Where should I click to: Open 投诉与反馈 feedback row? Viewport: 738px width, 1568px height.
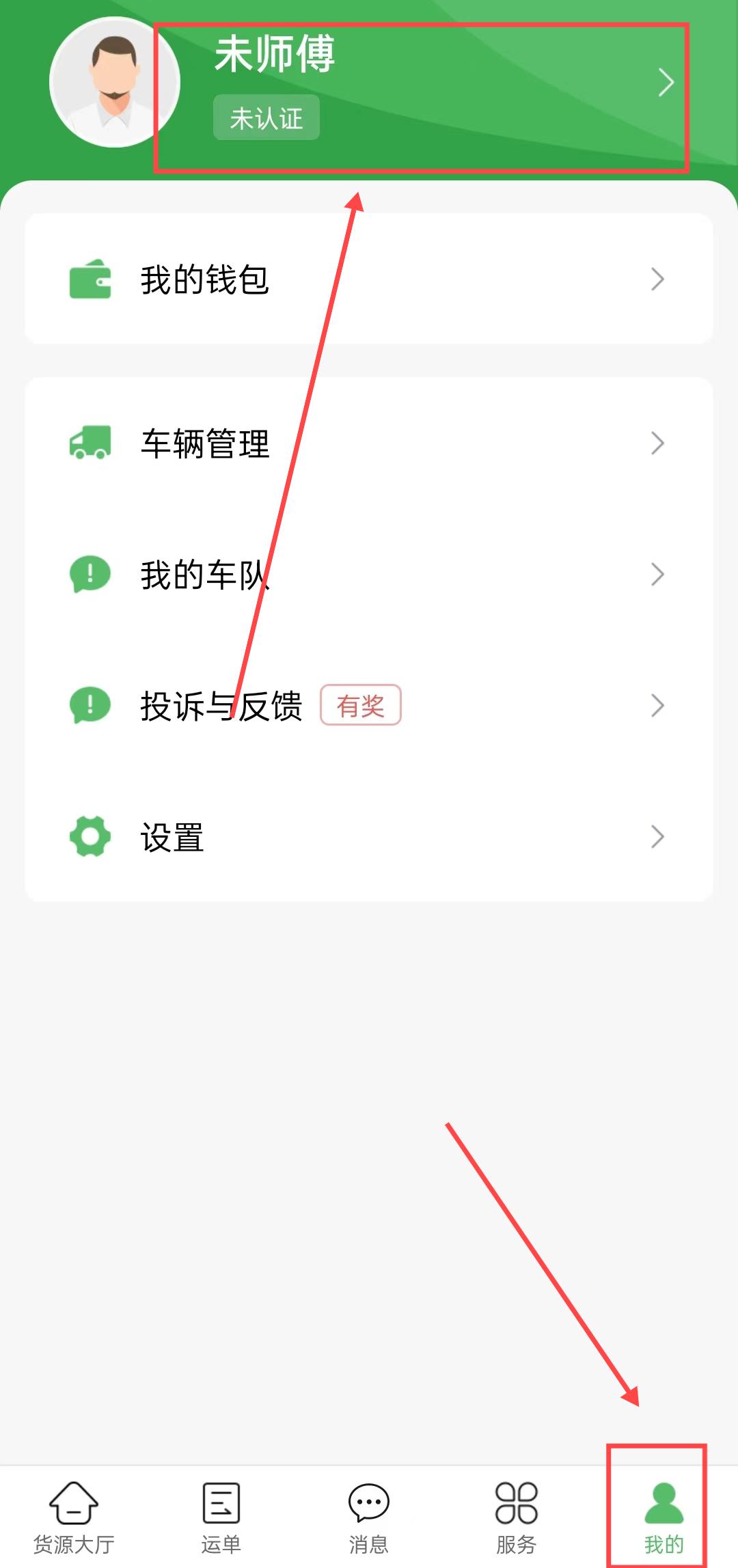tap(369, 706)
